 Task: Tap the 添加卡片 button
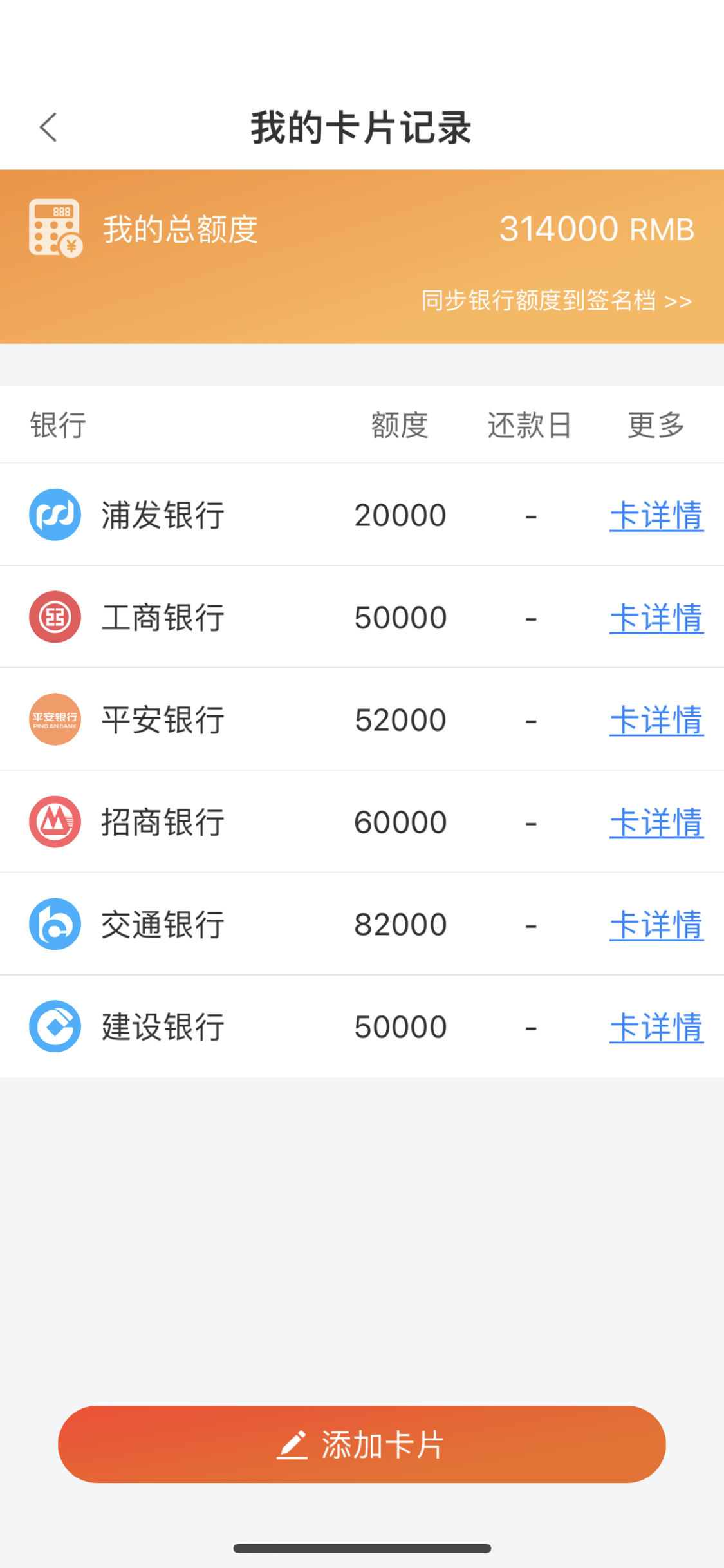tap(362, 1444)
